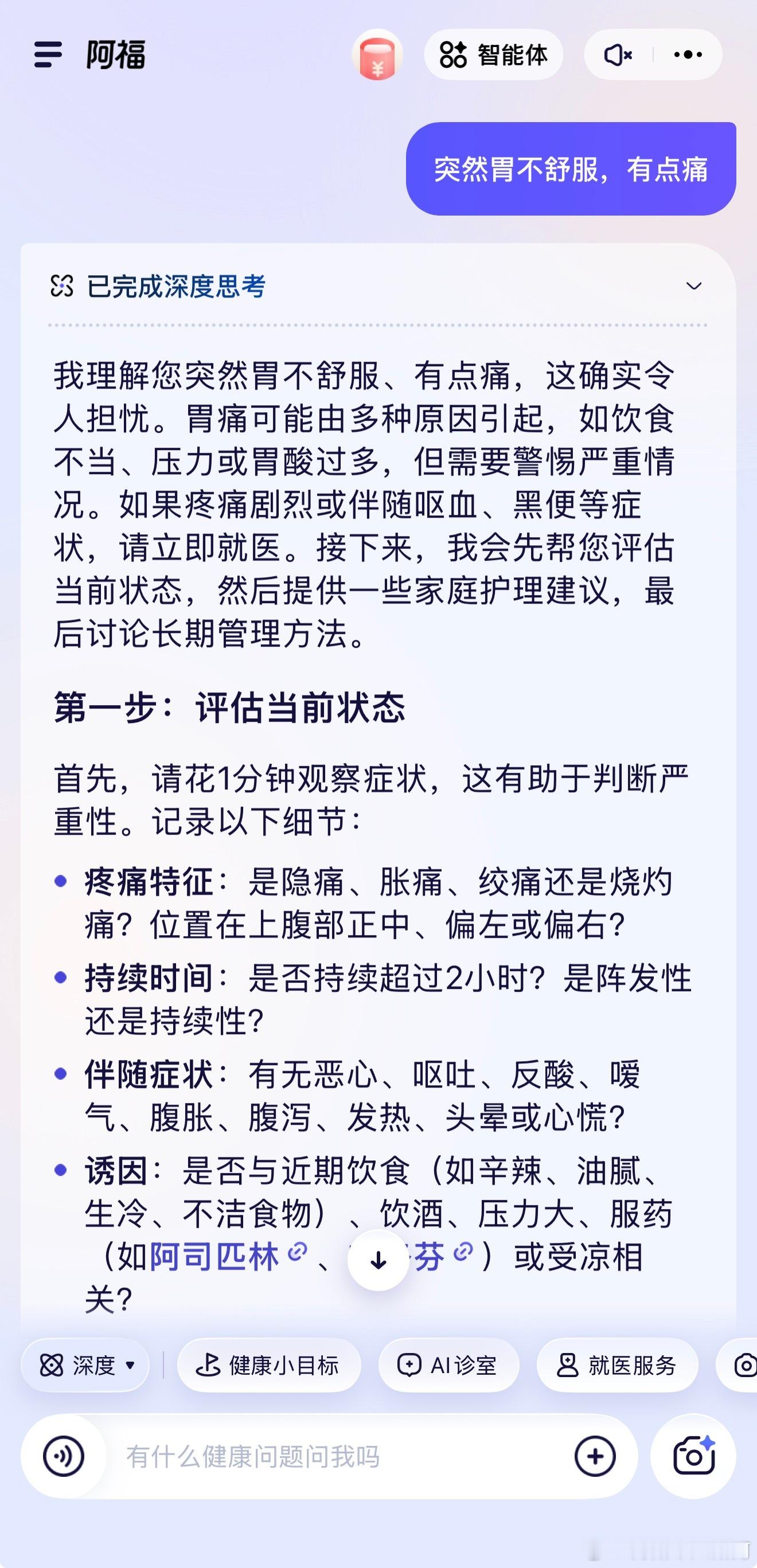Open the red envelope reward icon
This screenshot has height=1568, width=757.
378,55
